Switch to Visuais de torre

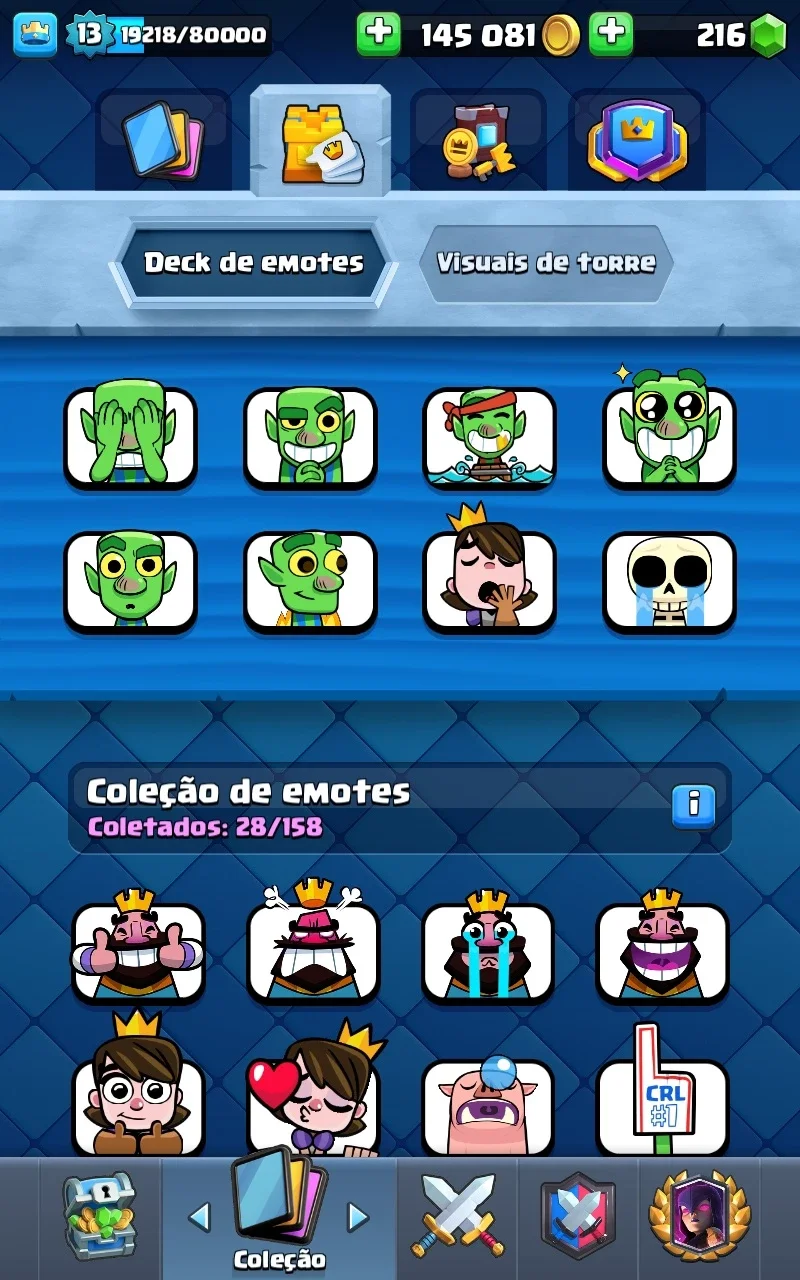click(546, 263)
